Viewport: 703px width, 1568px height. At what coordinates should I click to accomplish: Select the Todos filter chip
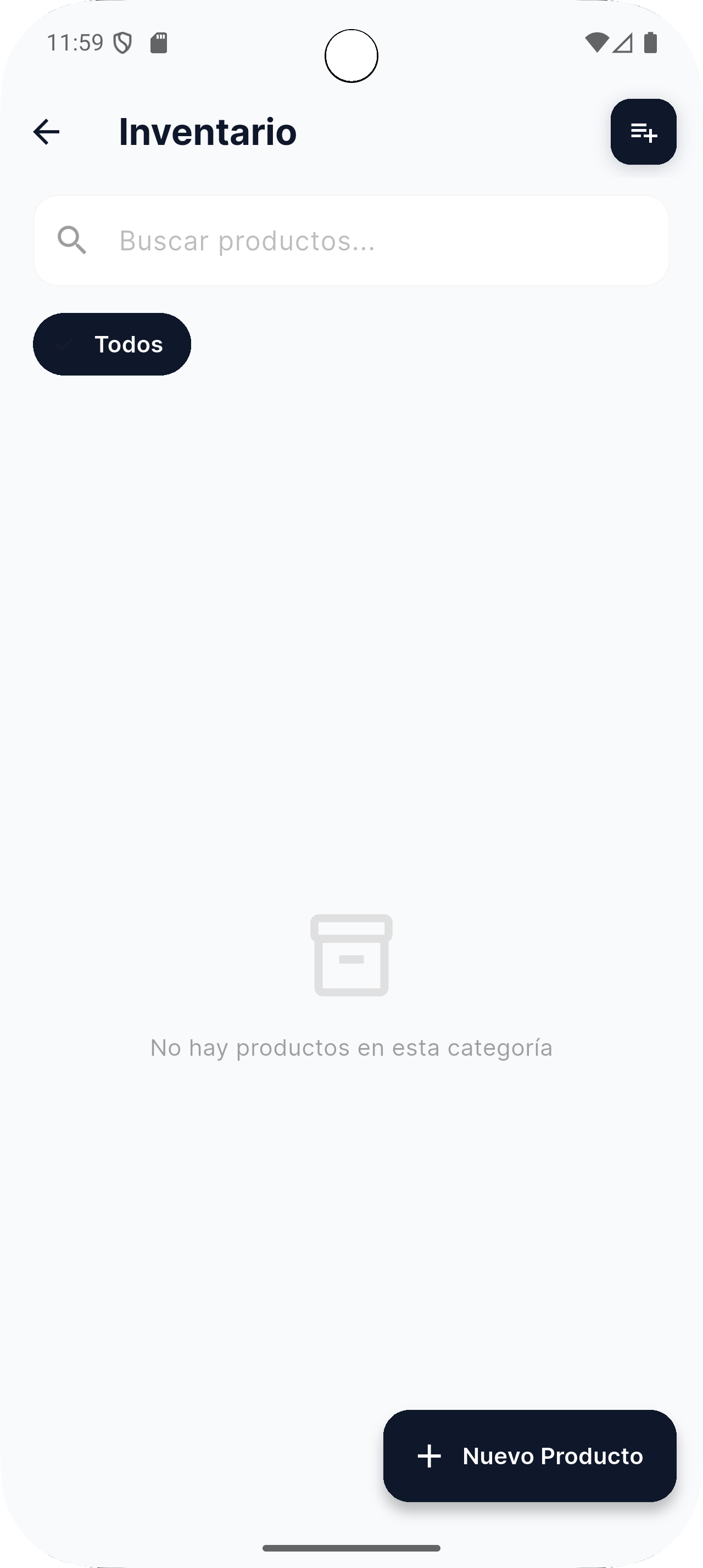tap(112, 345)
